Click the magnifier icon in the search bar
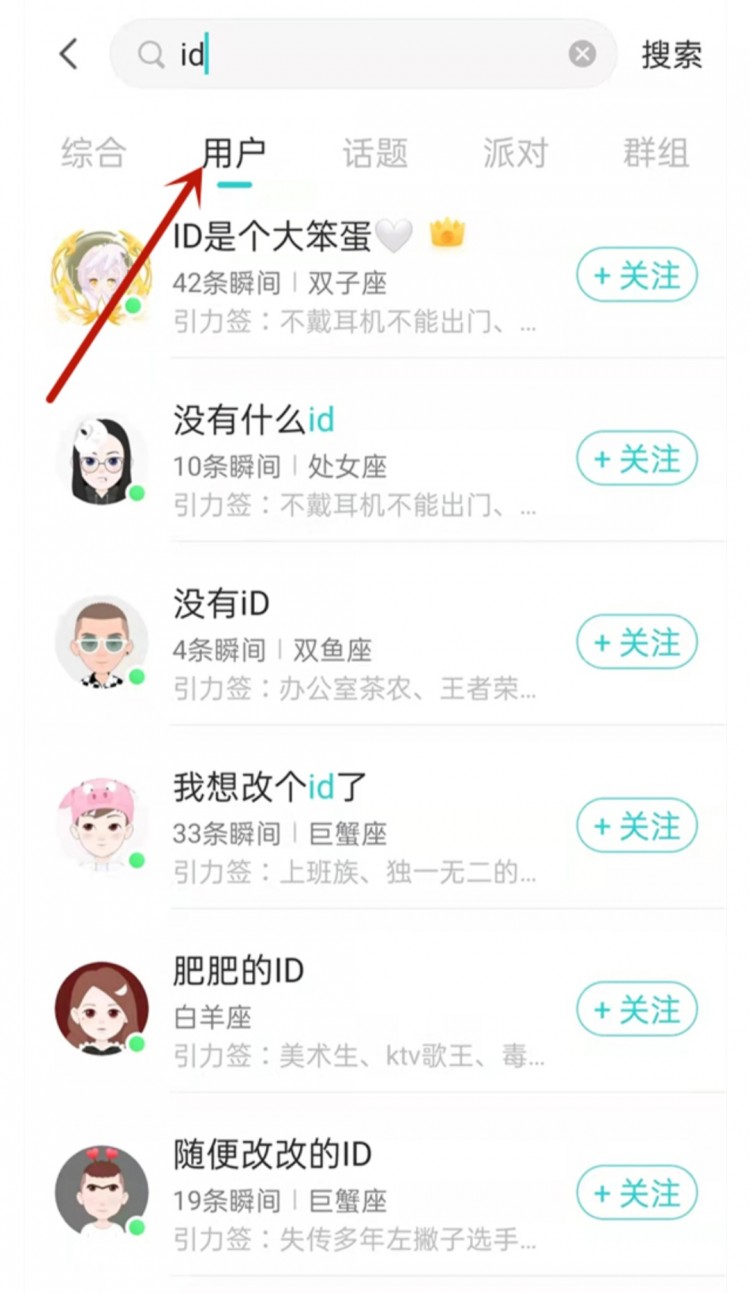Viewport: 750px width, 1293px height. pos(150,54)
